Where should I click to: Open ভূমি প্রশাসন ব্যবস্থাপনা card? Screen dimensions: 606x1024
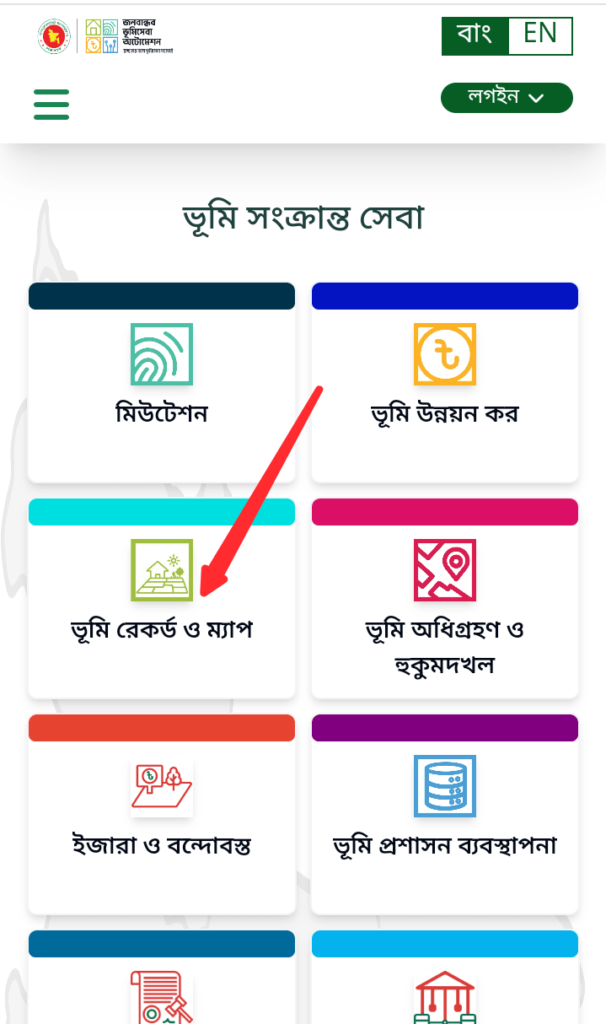point(444,815)
